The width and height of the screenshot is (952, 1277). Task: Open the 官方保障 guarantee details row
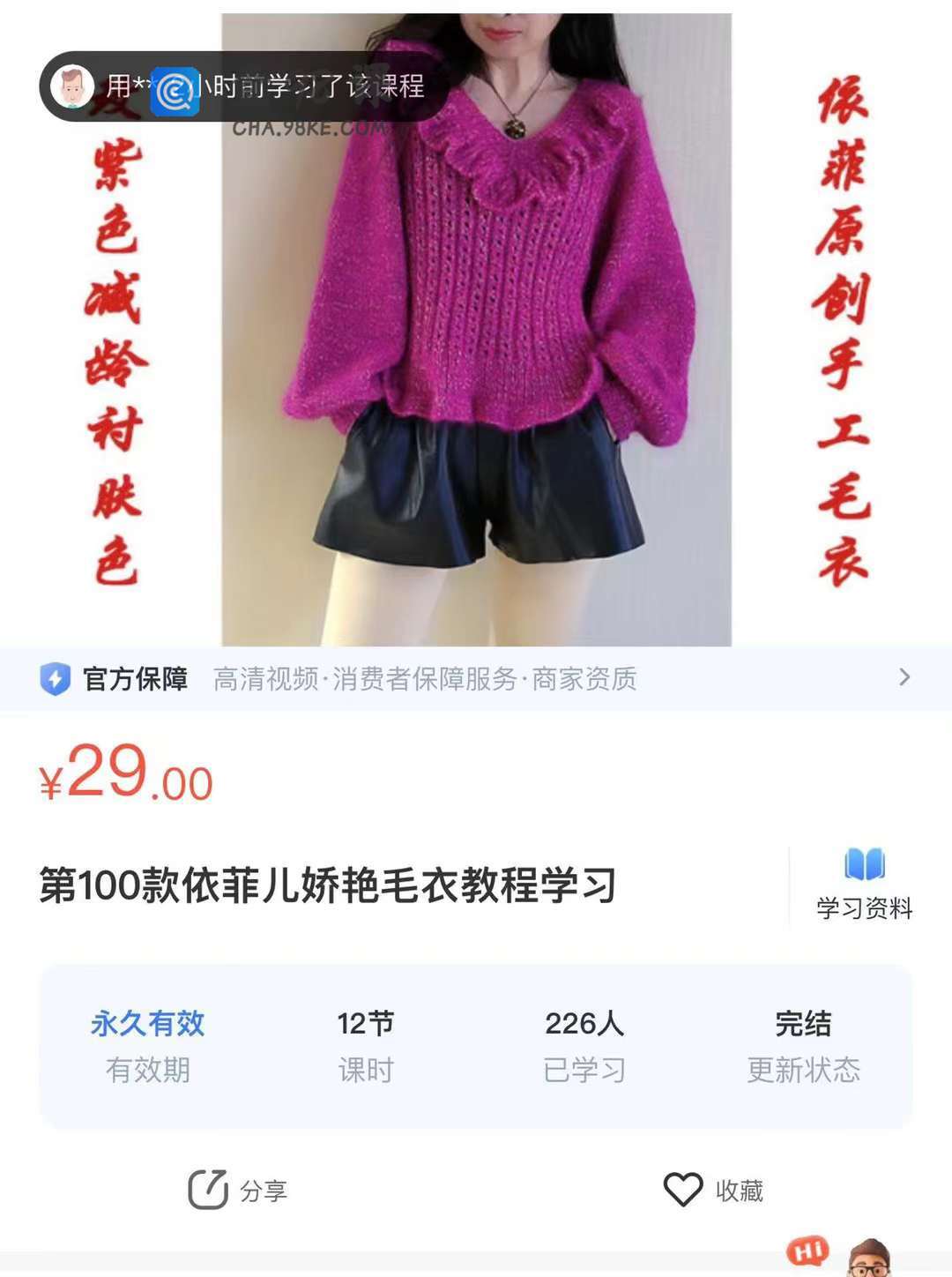click(x=476, y=678)
